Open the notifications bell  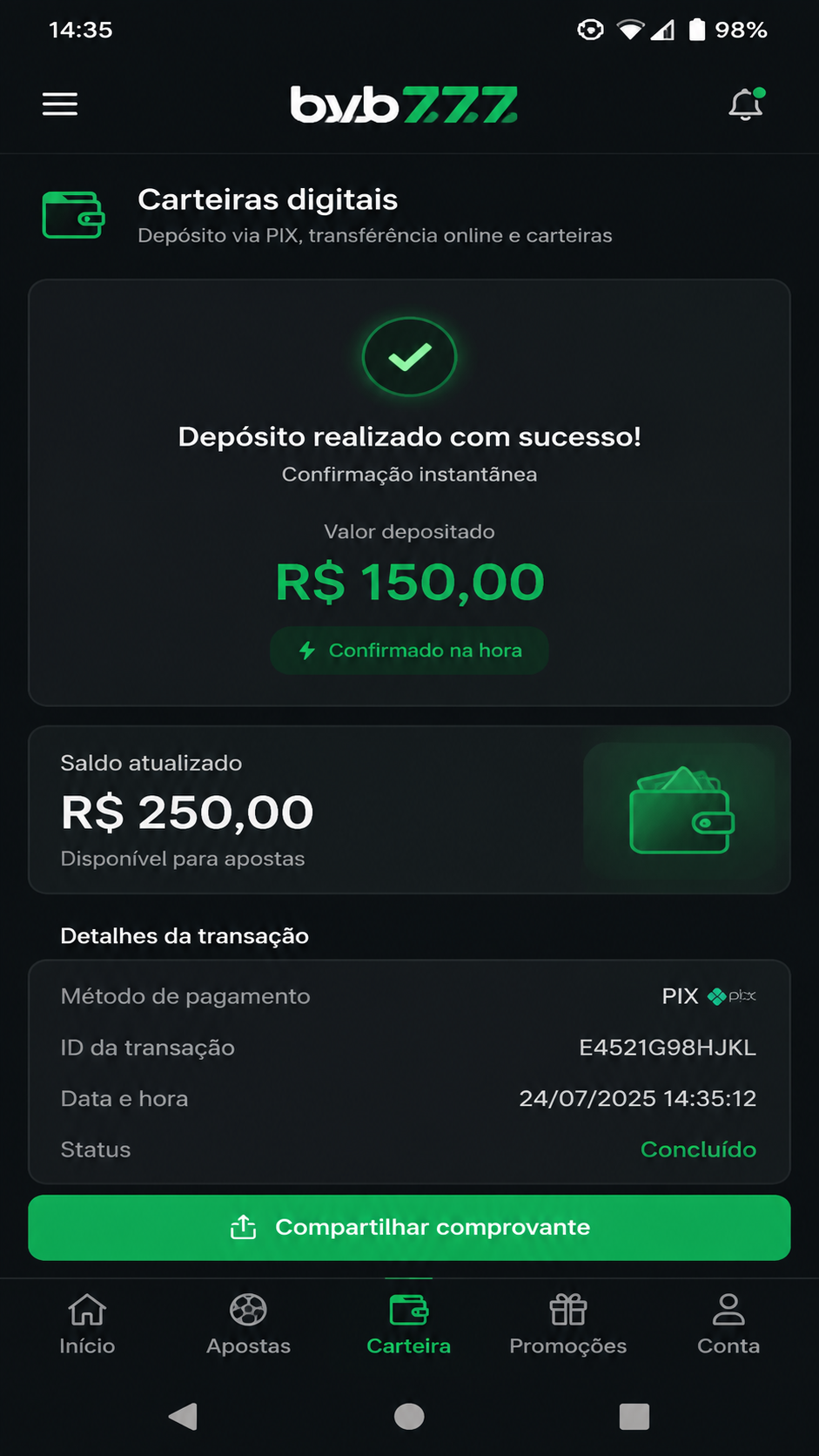[x=746, y=104]
